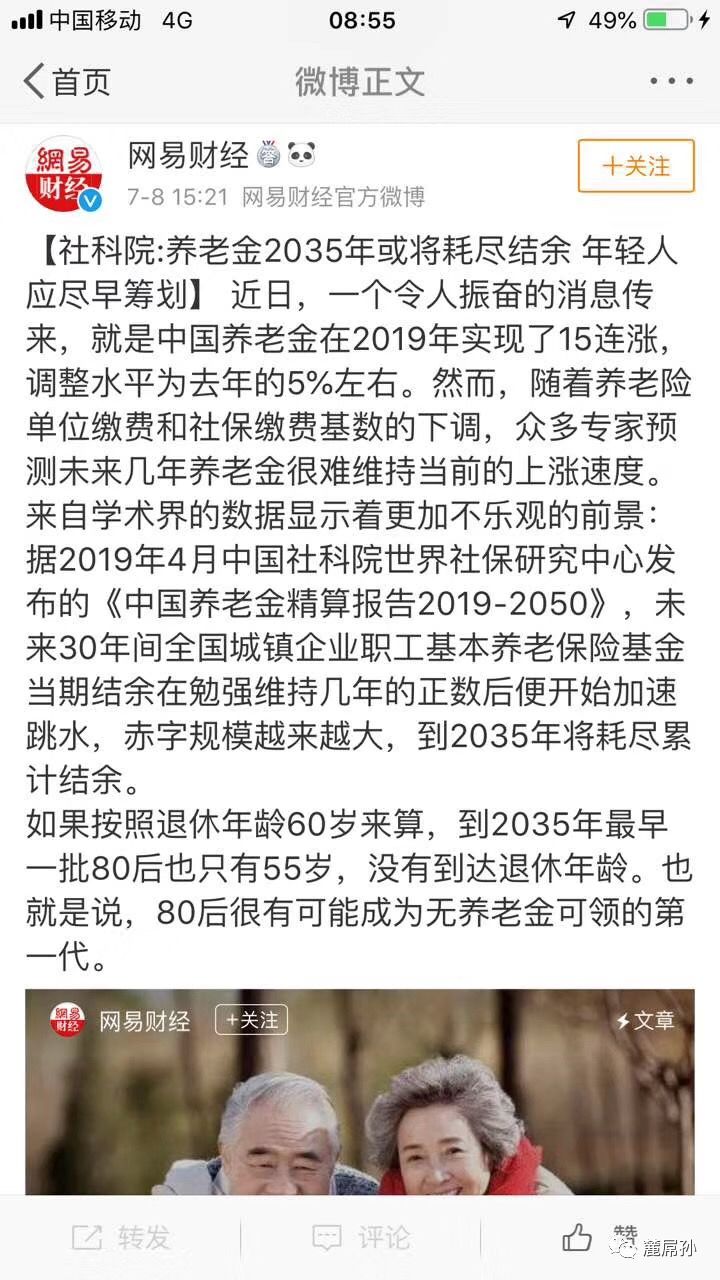This screenshot has width=720, height=1280.
Task: Repost this Weibo via 转发
Action: [x=121, y=1237]
